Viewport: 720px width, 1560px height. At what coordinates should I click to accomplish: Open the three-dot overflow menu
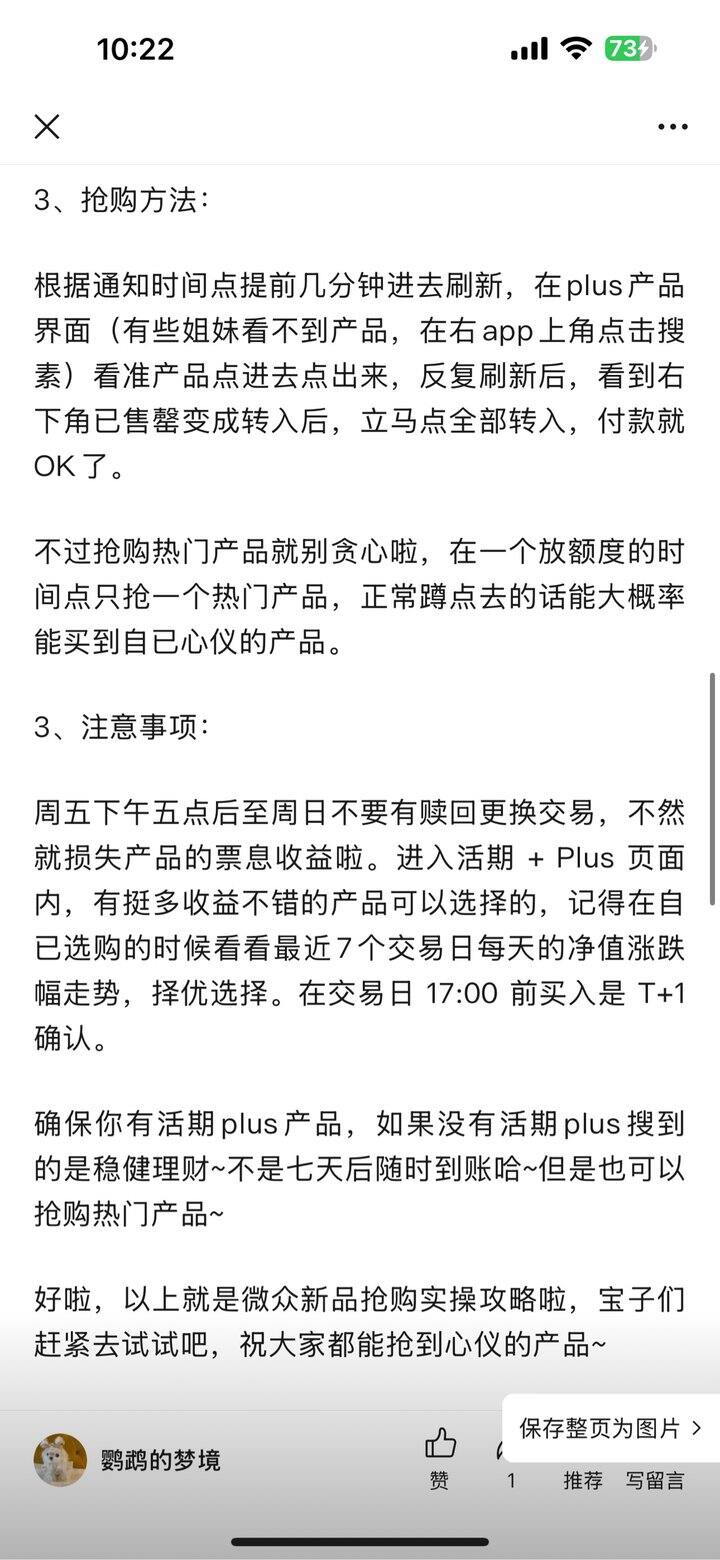(673, 127)
